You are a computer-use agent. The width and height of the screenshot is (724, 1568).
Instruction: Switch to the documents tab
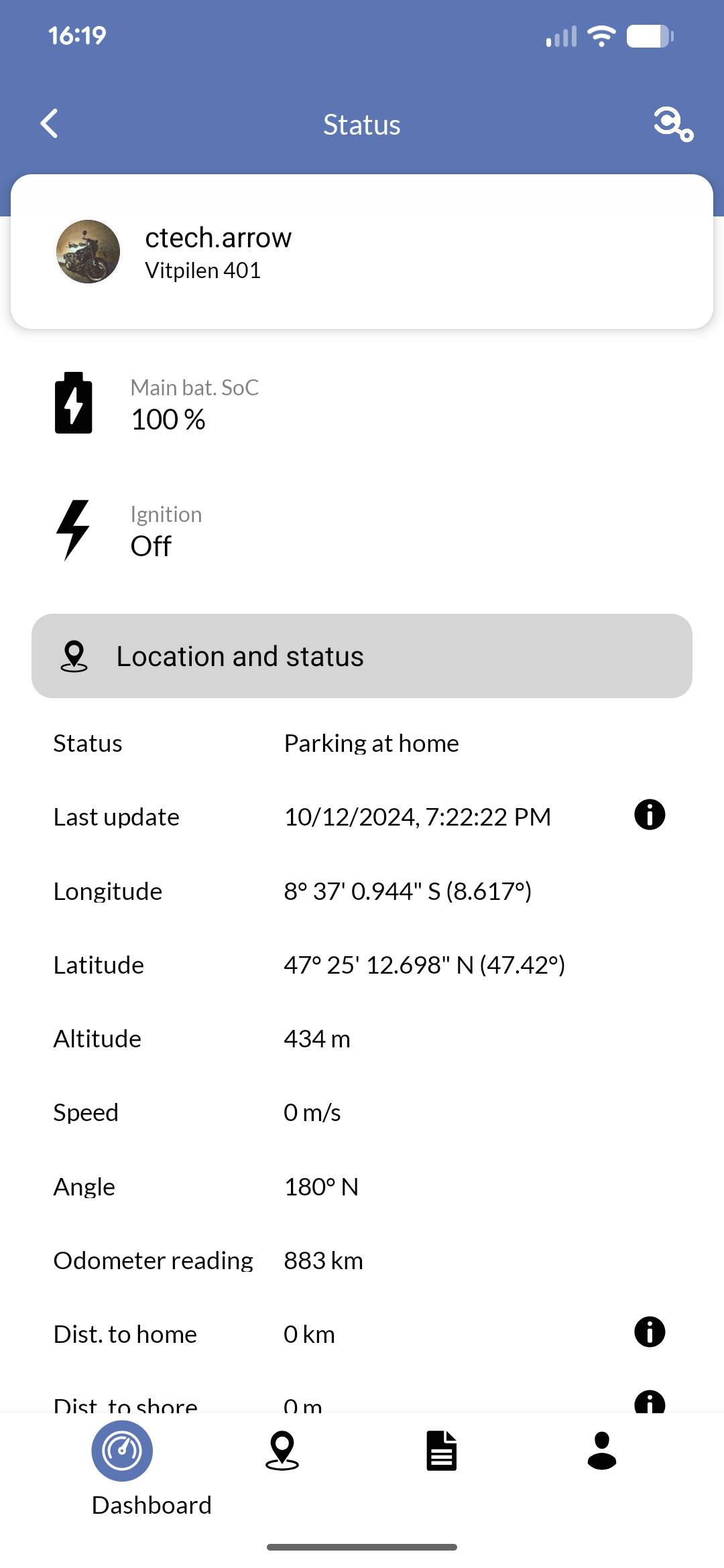coord(442,1451)
